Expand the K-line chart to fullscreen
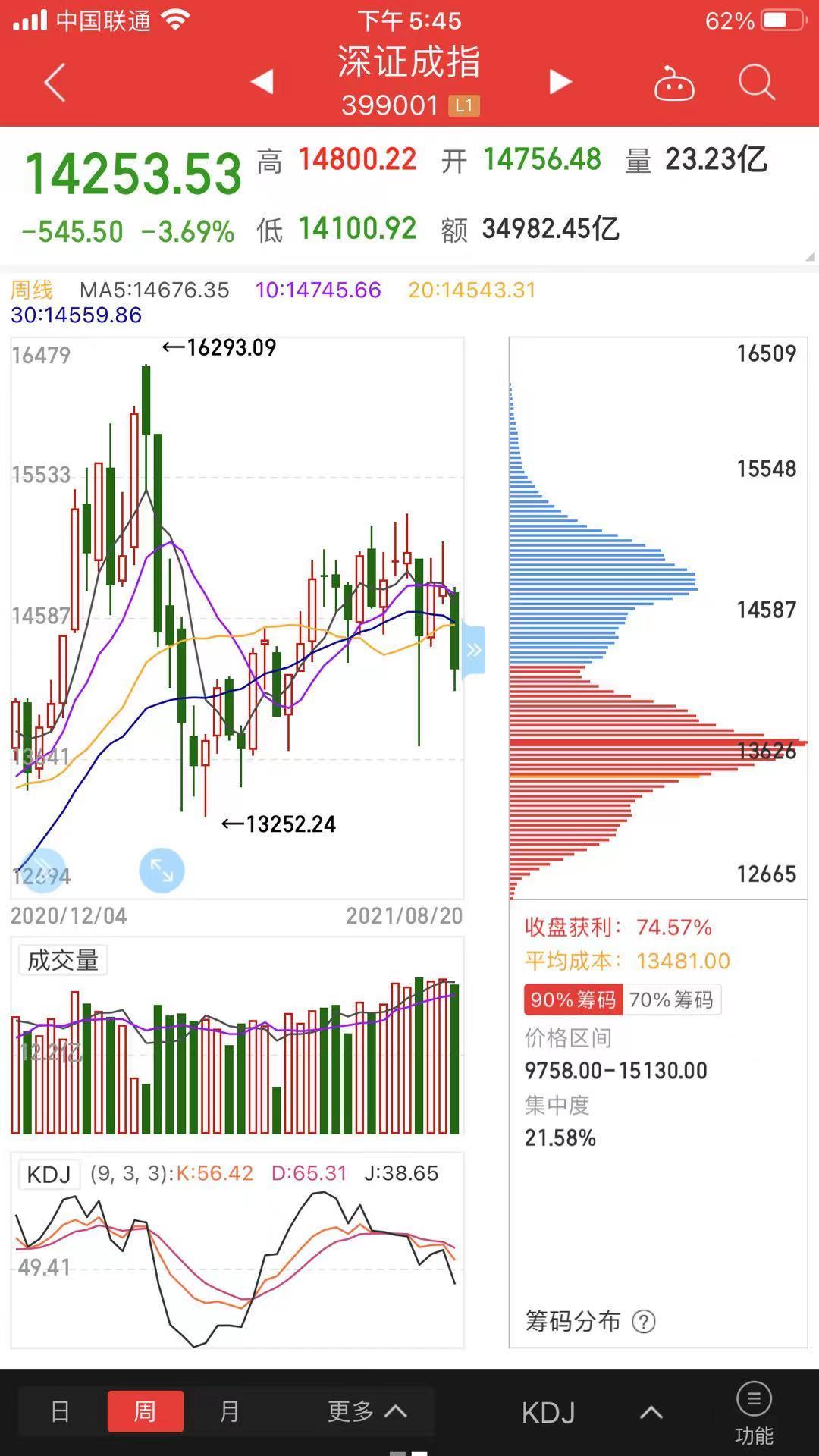This screenshot has width=819, height=1456. pos(162,871)
